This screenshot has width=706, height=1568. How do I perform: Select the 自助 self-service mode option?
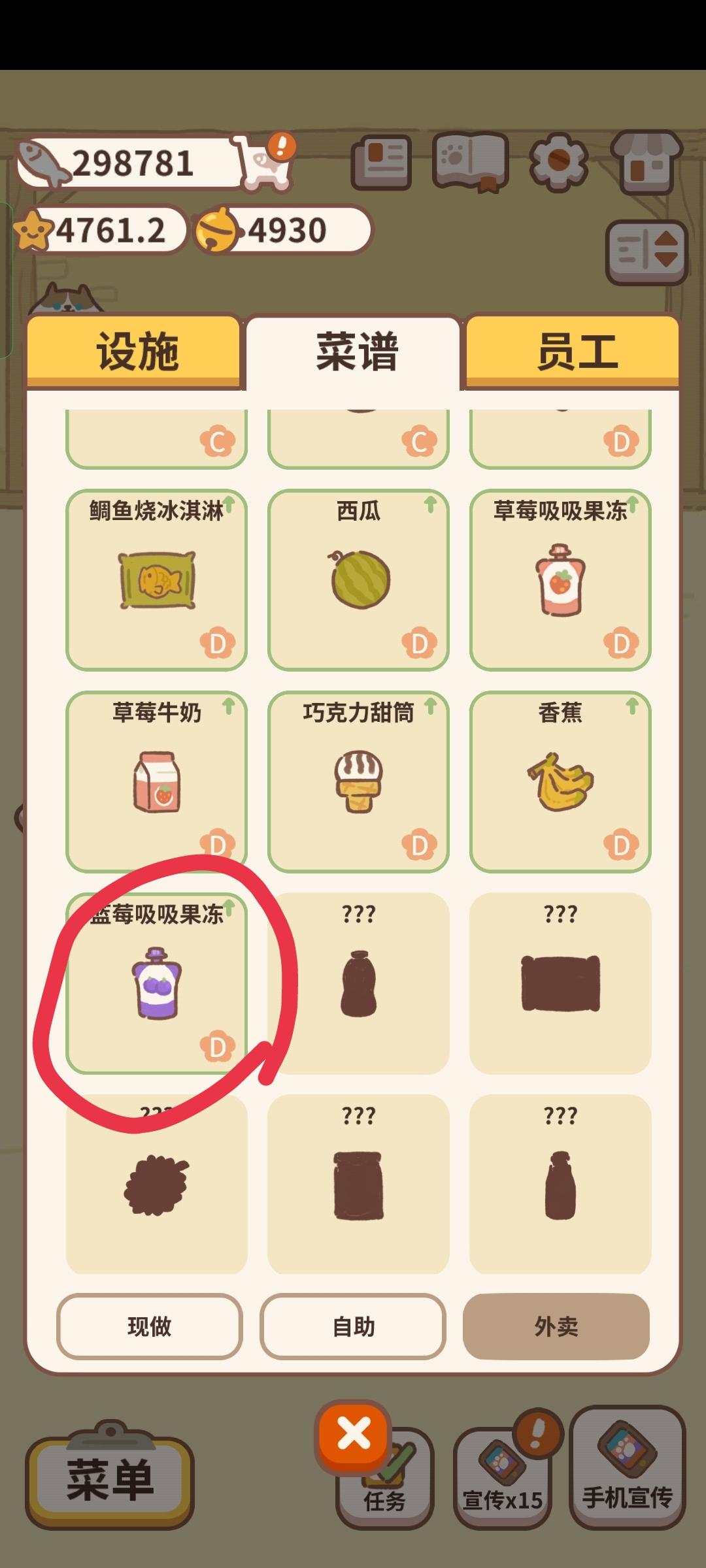pyautogui.click(x=352, y=1326)
